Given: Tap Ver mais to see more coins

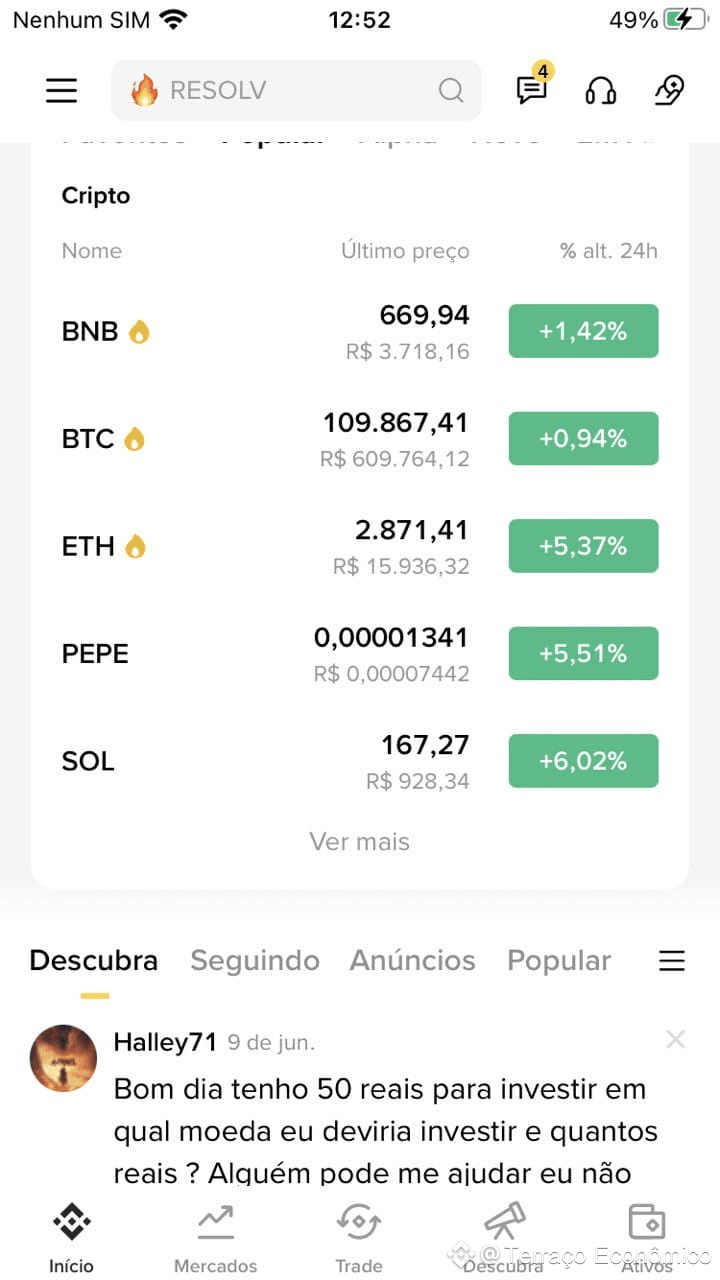Looking at the screenshot, I should [x=359, y=842].
